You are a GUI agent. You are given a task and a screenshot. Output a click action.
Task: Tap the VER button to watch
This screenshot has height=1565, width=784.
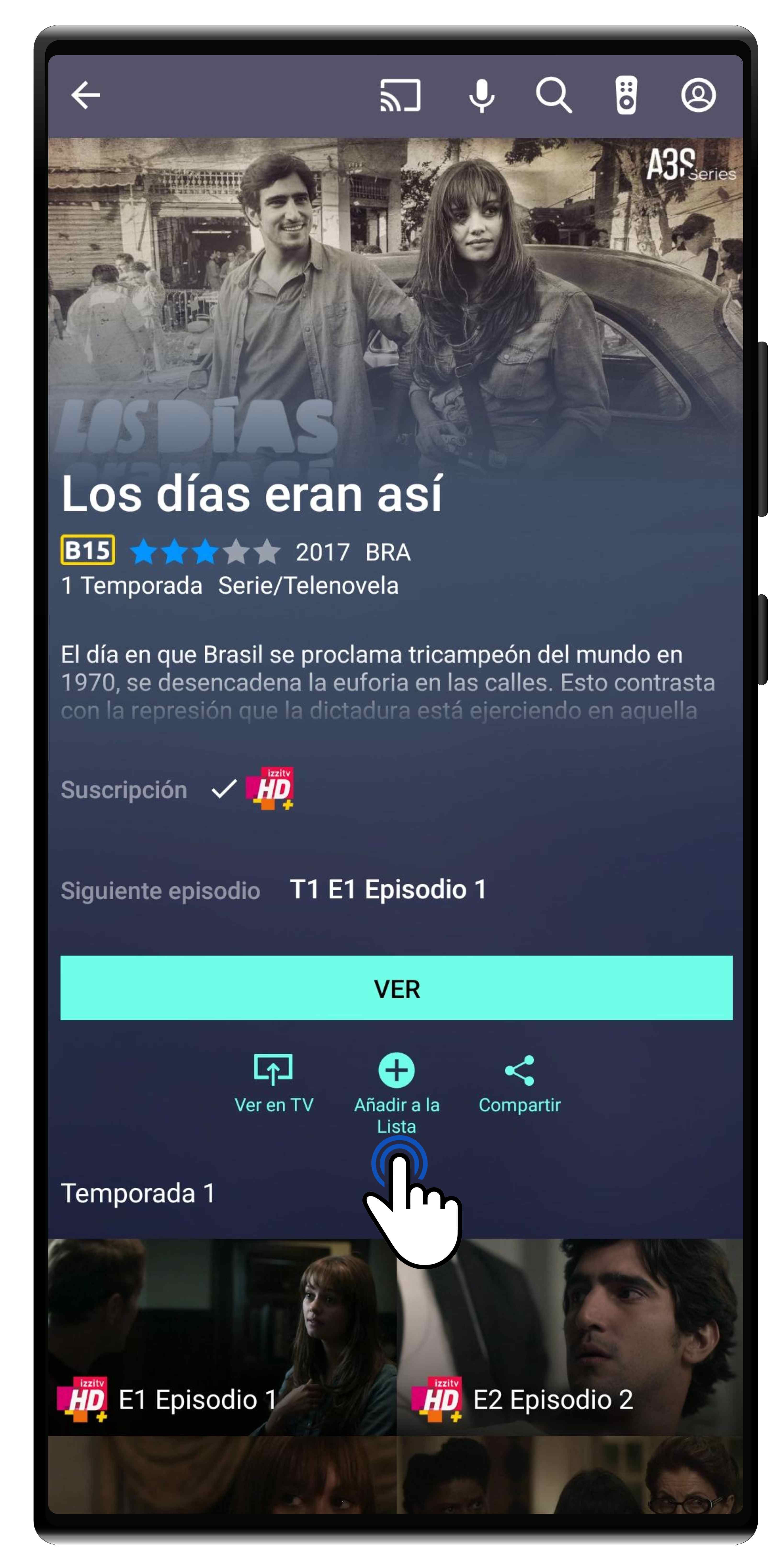point(396,988)
